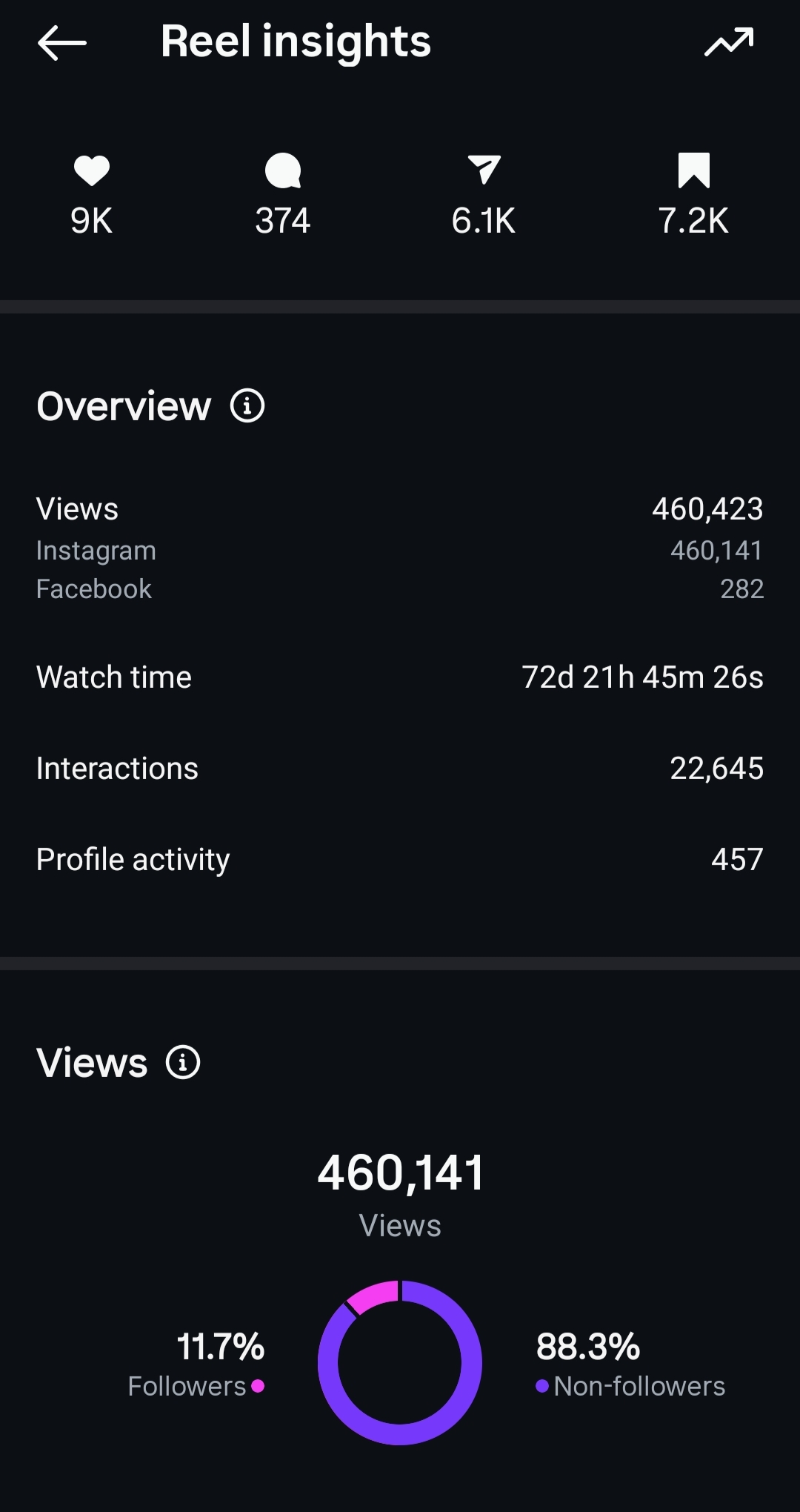The height and width of the screenshot is (1512, 800).
Task: Tap the info icon next to Views heading
Action: 183,1062
